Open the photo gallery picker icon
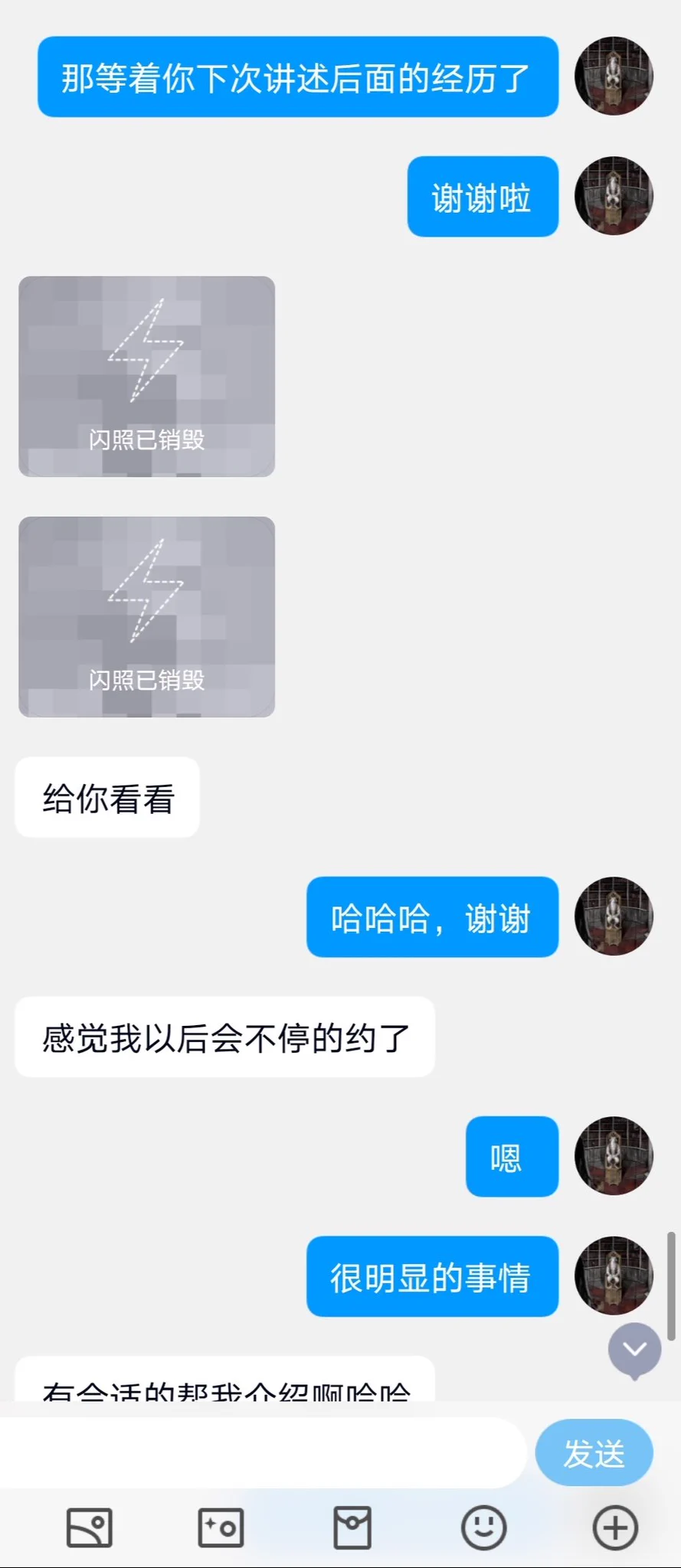Screen dimensions: 681x1568 pyautogui.click(x=90, y=1527)
